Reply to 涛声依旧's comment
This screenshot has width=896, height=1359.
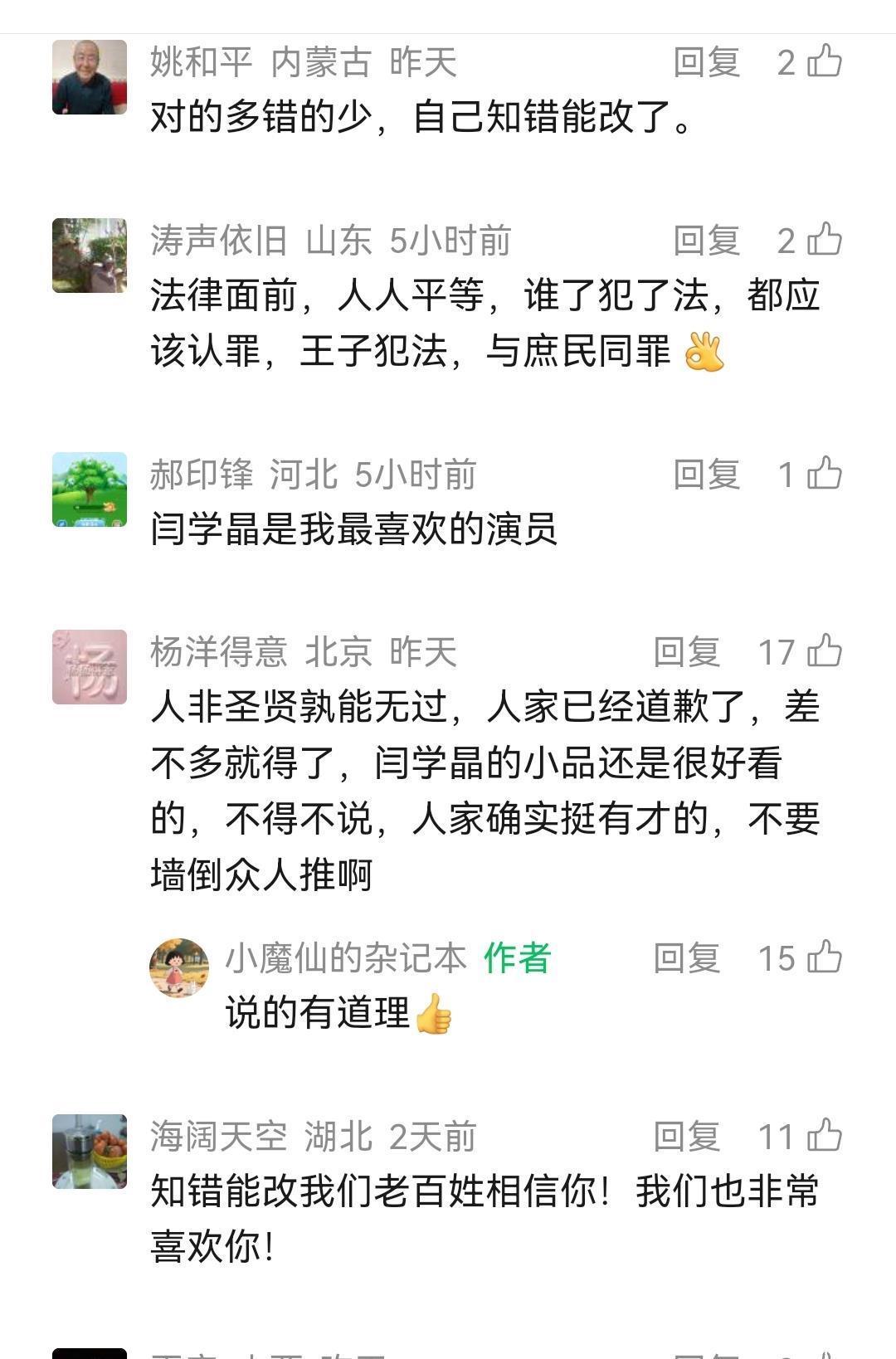point(706,241)
